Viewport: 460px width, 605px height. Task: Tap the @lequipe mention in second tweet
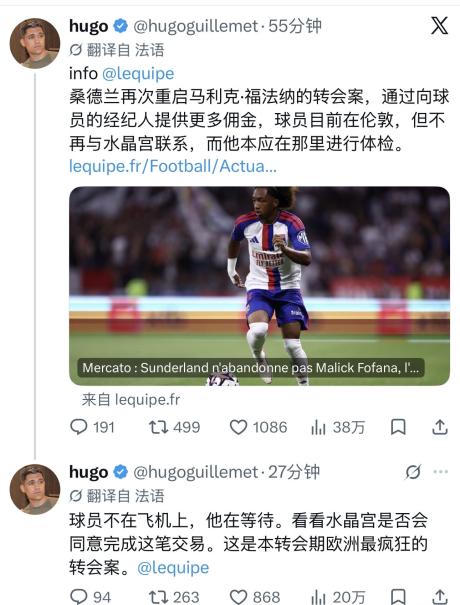pyautogui.click(x=173, y=568)
